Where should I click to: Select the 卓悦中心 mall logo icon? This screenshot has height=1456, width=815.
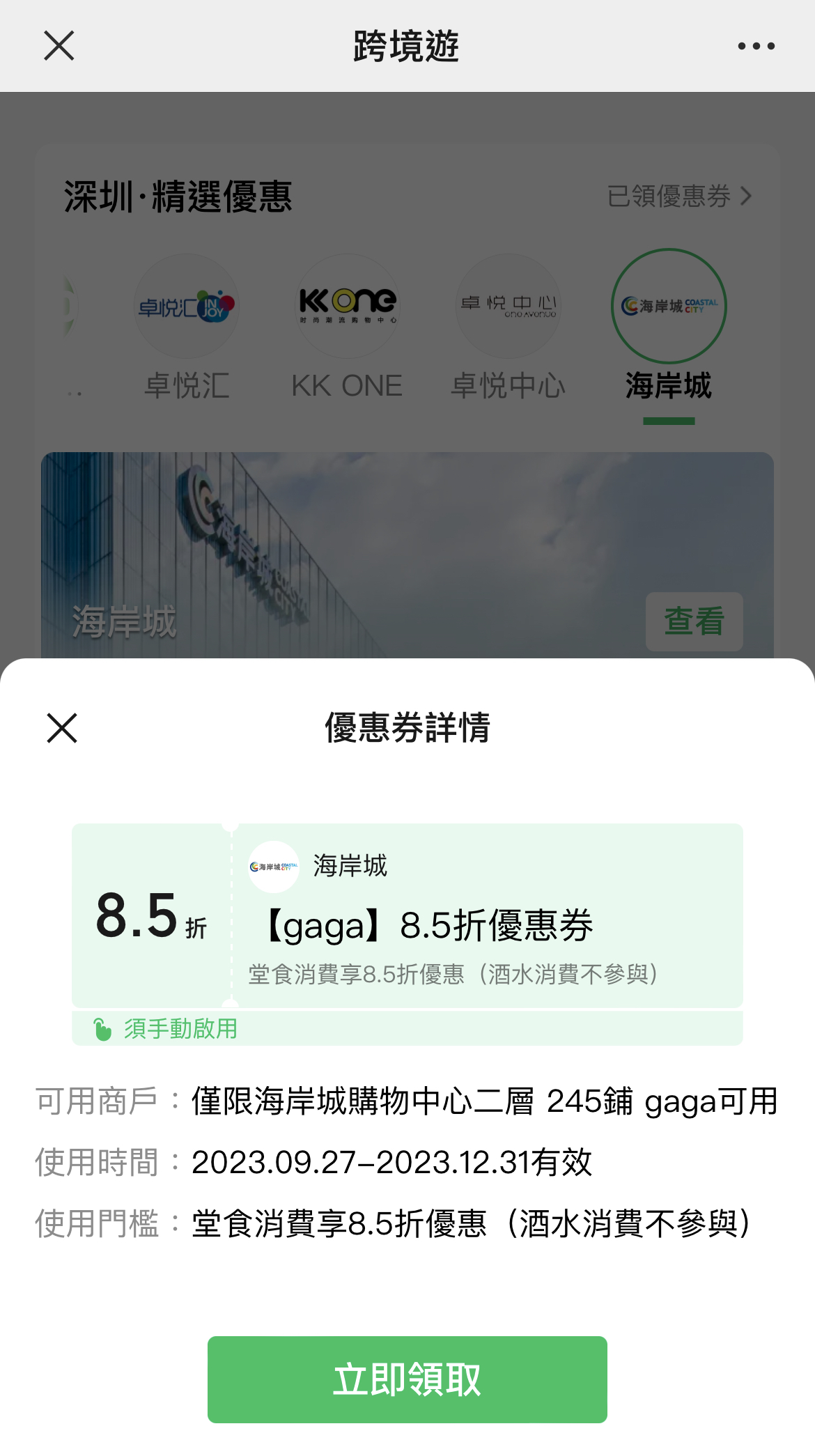click(507, 305)
